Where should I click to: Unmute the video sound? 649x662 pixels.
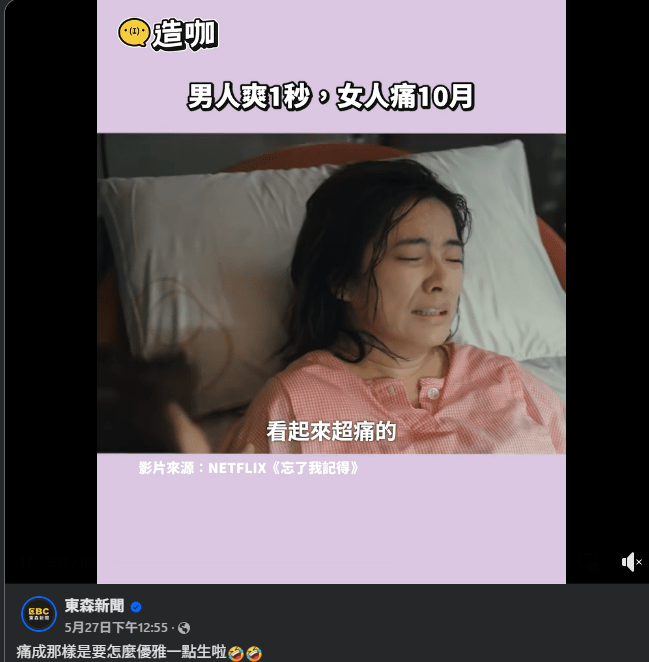point(631,562)
